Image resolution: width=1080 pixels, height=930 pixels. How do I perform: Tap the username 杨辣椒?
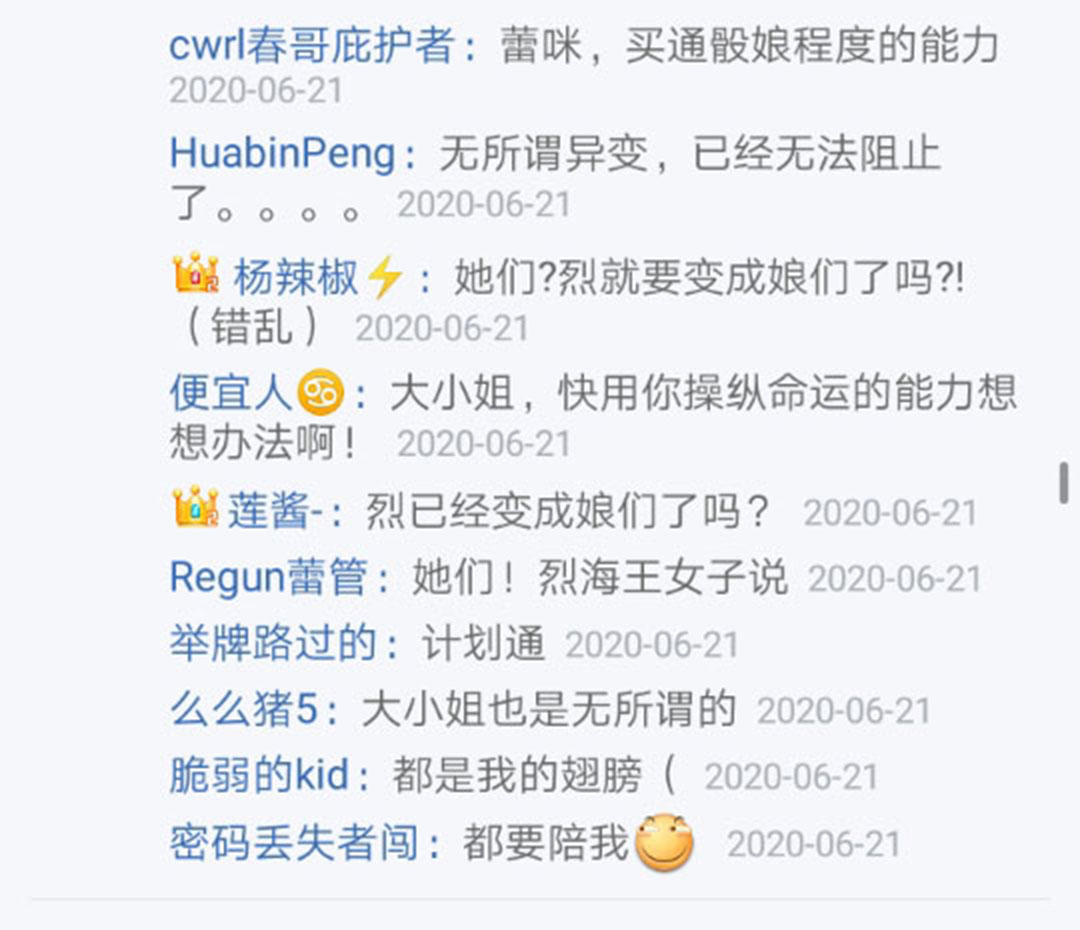coord(295,277)
